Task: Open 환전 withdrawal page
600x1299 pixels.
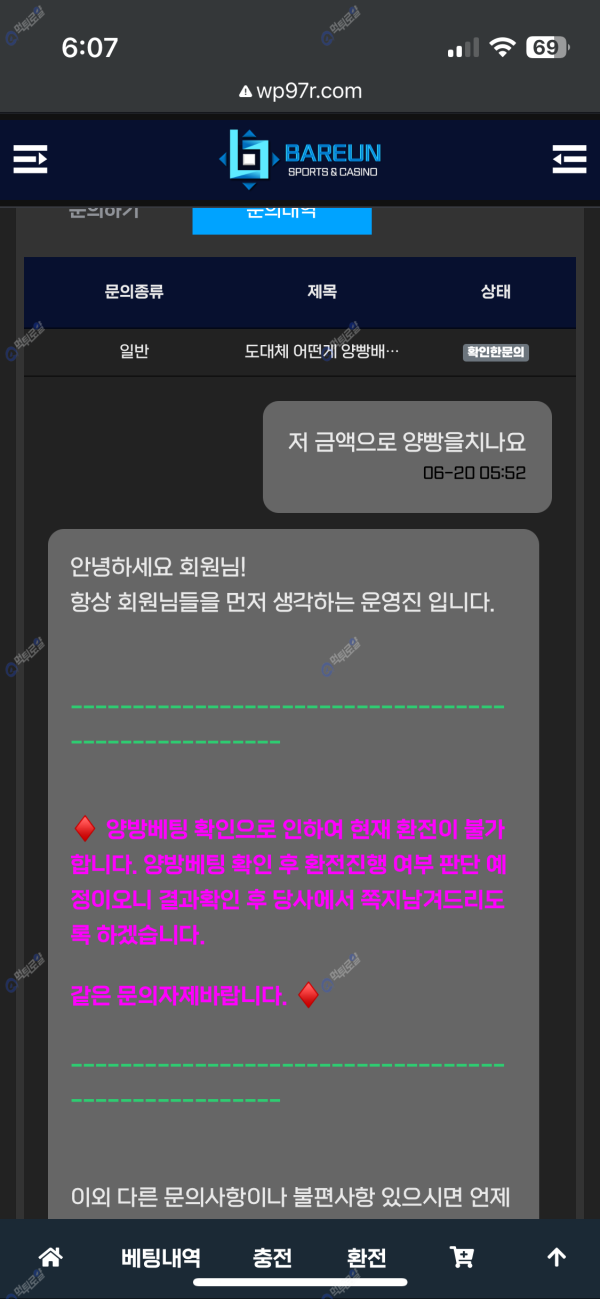Action: (366, 1257)
